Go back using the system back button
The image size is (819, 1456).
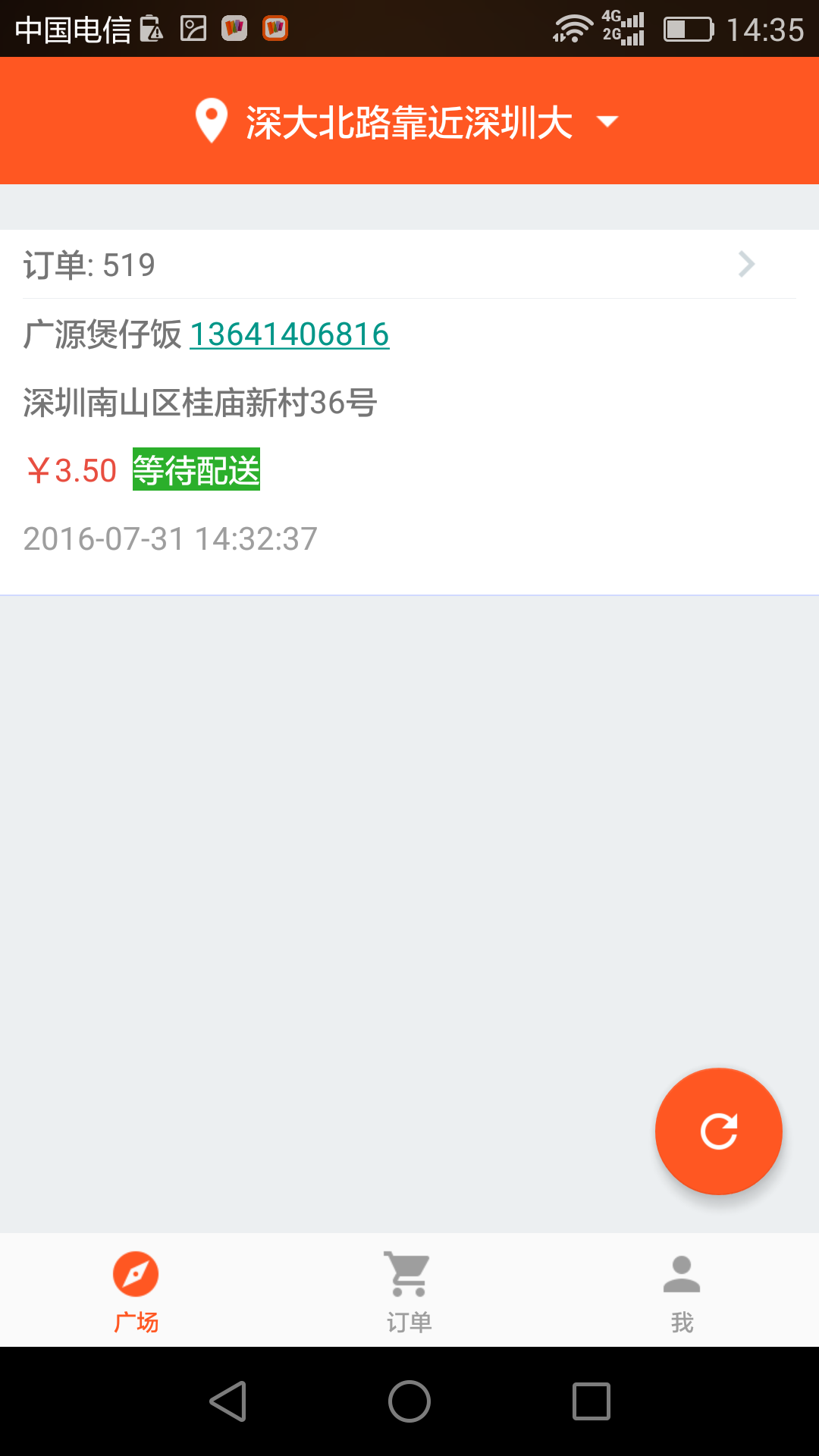(227, 1401)
